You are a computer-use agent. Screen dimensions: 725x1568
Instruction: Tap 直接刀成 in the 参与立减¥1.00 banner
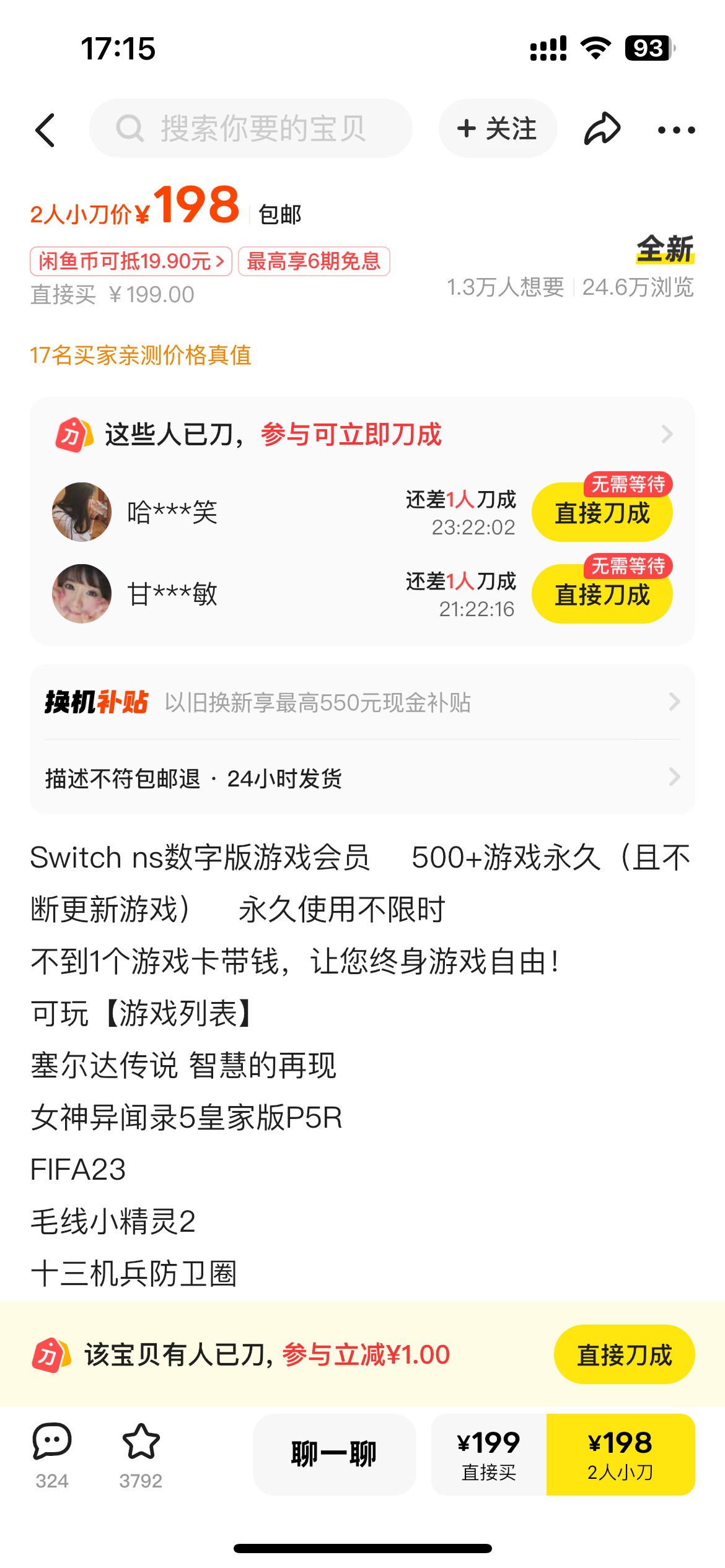coord(624,1355)
